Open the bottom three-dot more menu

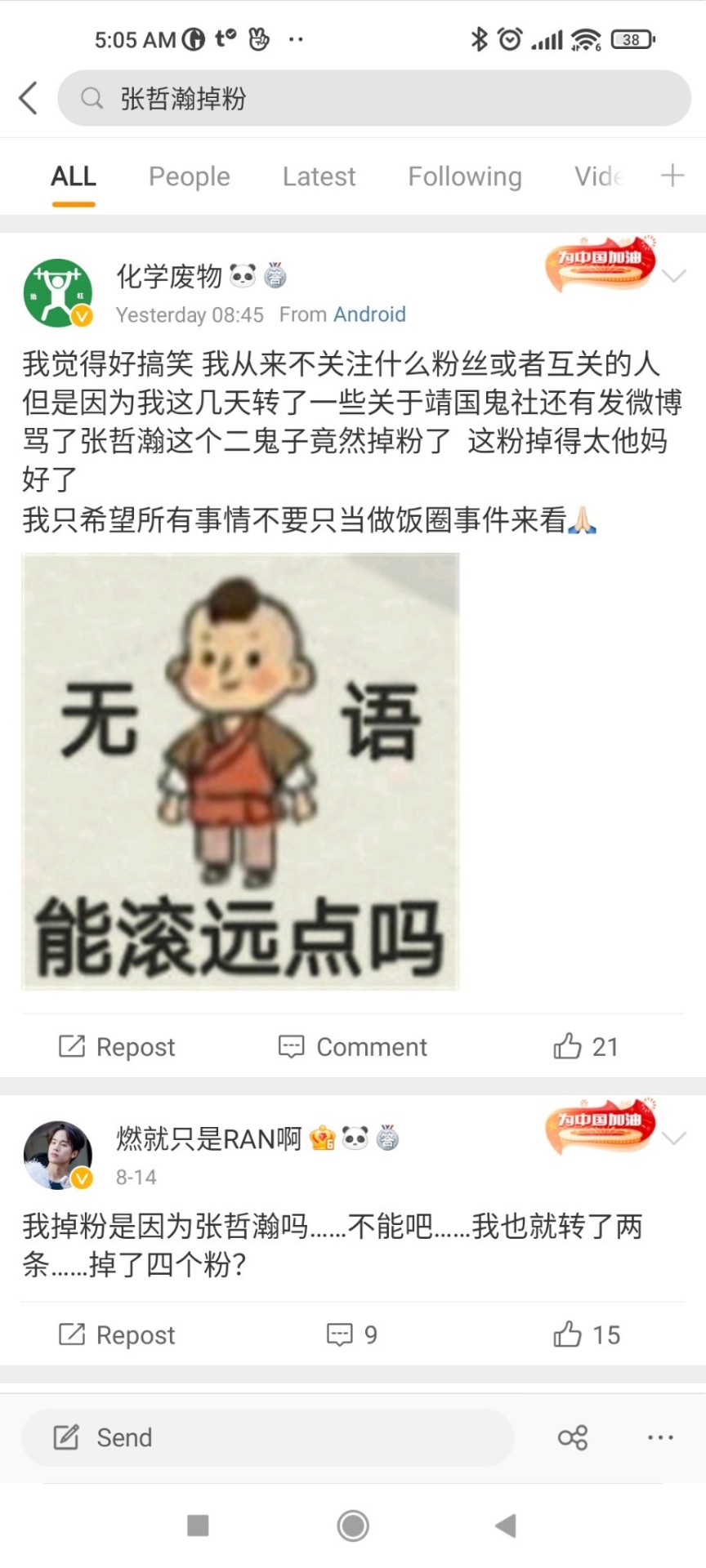click(x=660, y=1437)
